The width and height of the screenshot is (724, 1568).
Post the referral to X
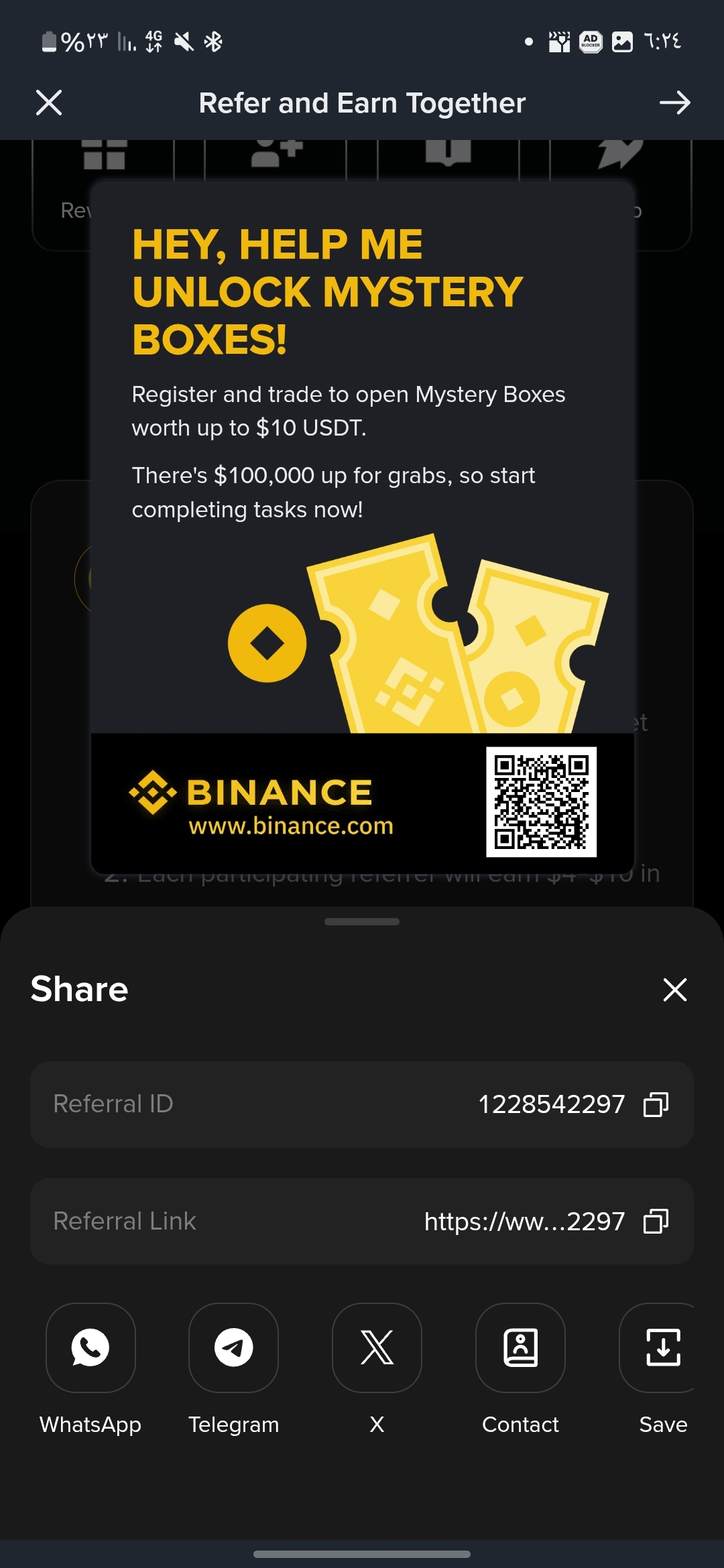(377, 1348)
